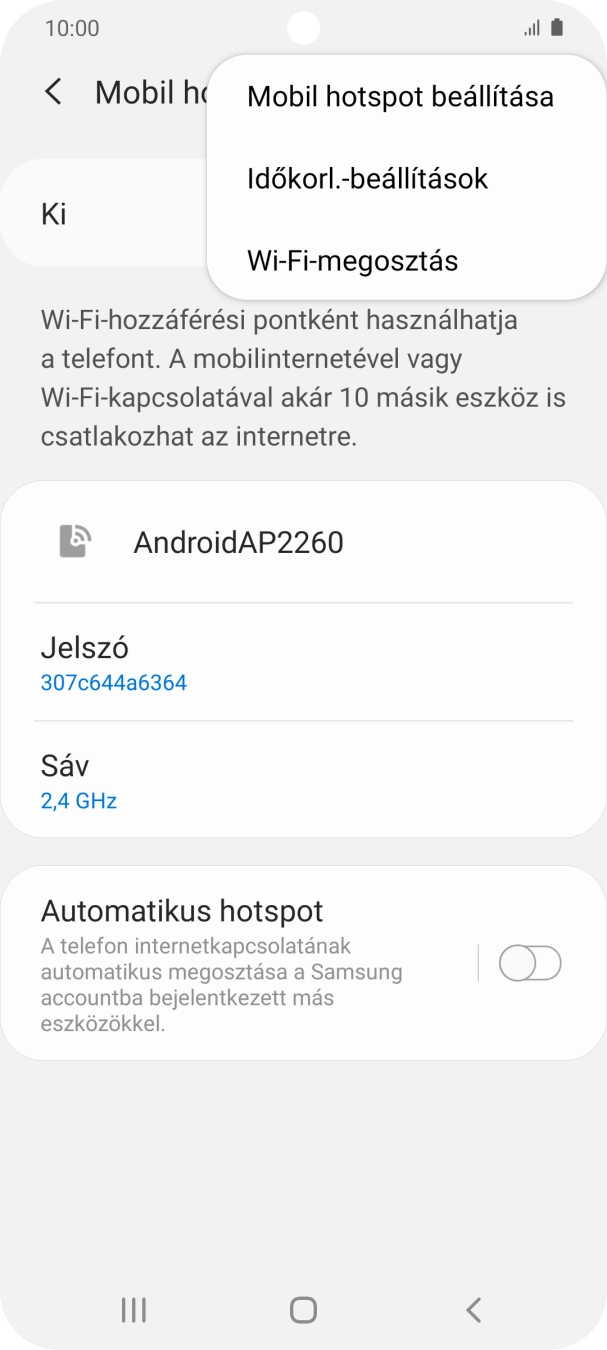Toggle the Automatikus hotspot switch

(x=530, y=964)
